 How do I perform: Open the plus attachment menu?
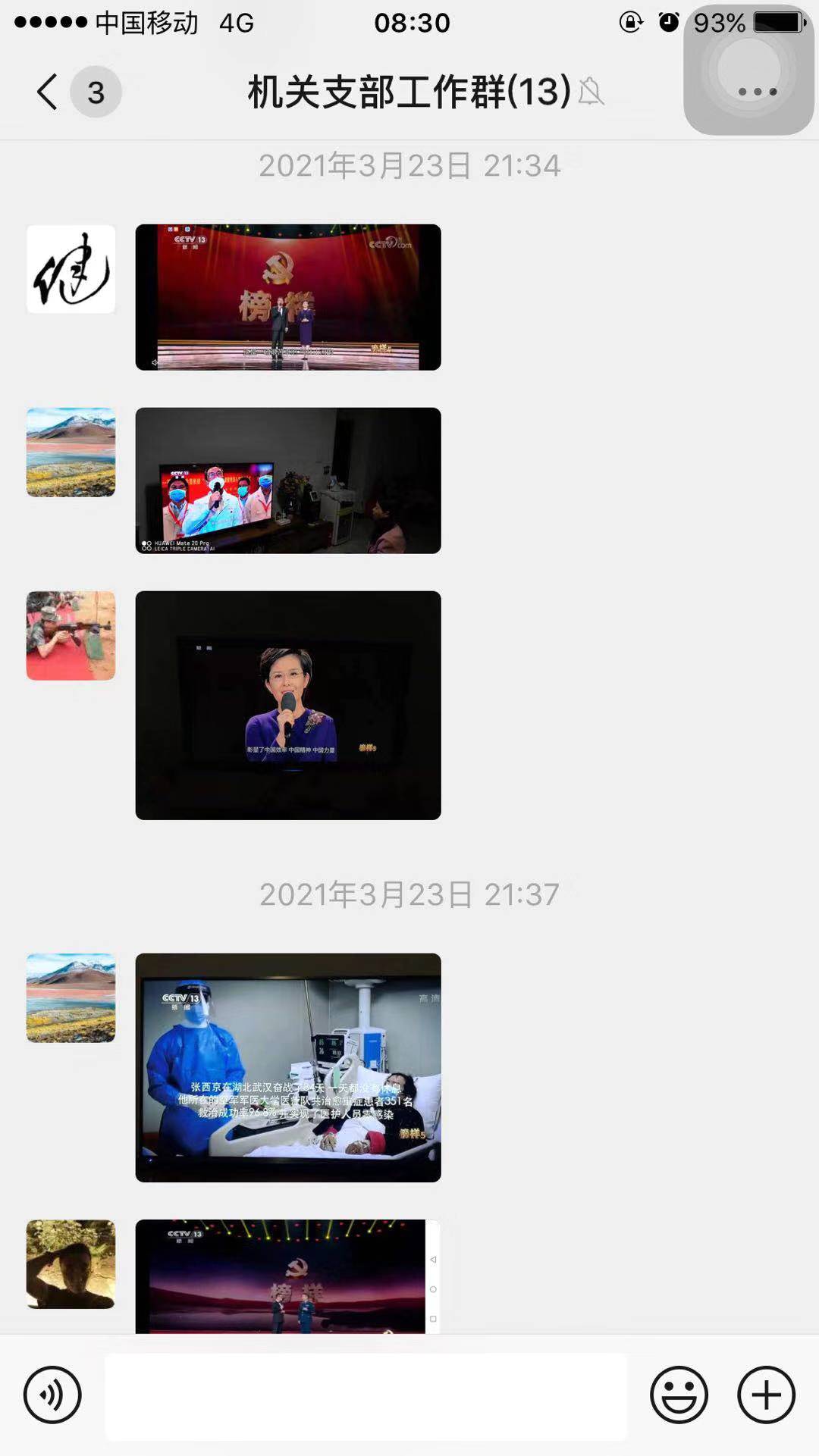[x=766, y=1395]
